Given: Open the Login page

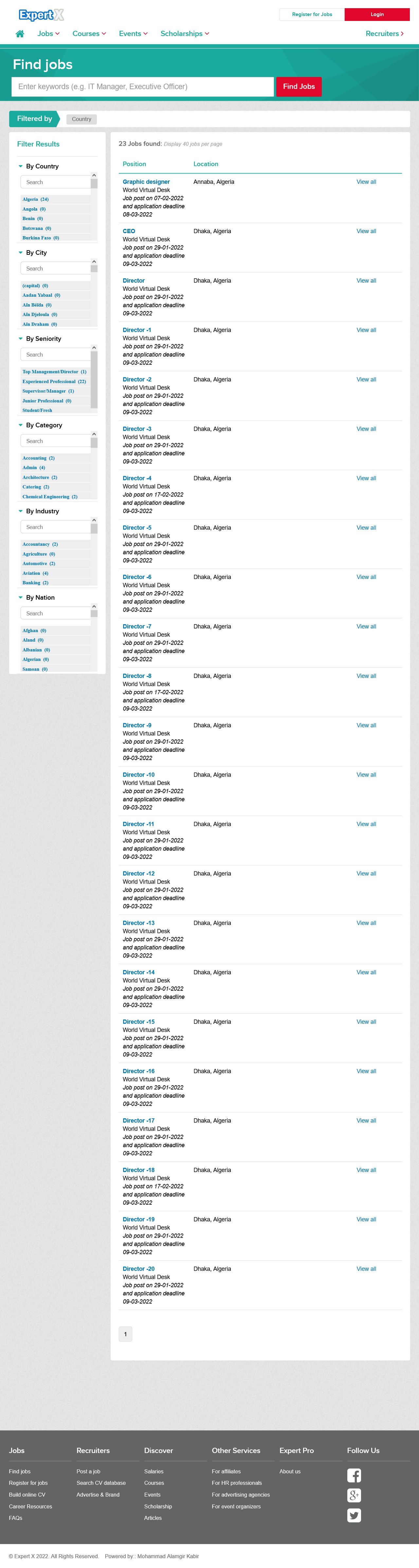Looking at the screenshot, I should (x=377, y=15).
